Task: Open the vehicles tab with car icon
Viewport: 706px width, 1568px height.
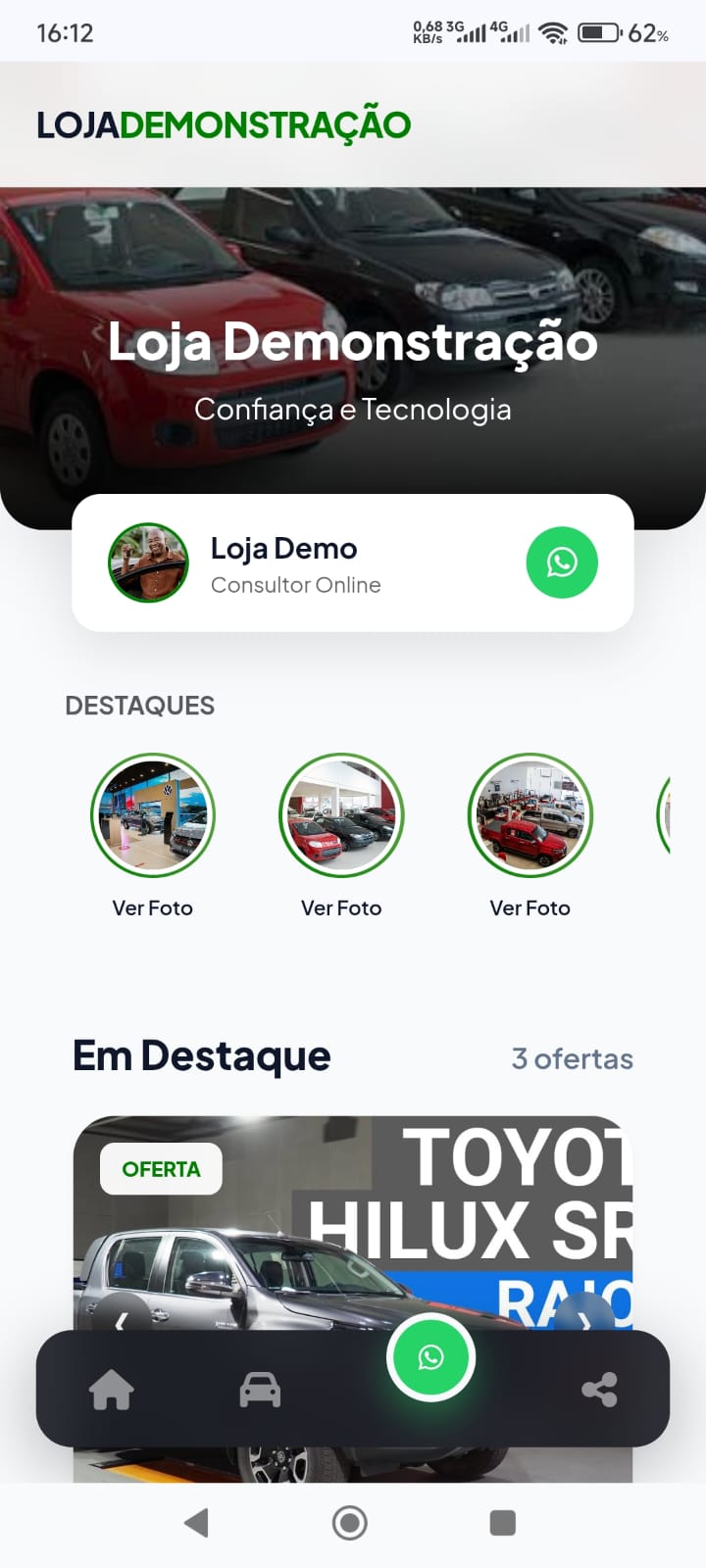Action: (x=260, y=1390)
